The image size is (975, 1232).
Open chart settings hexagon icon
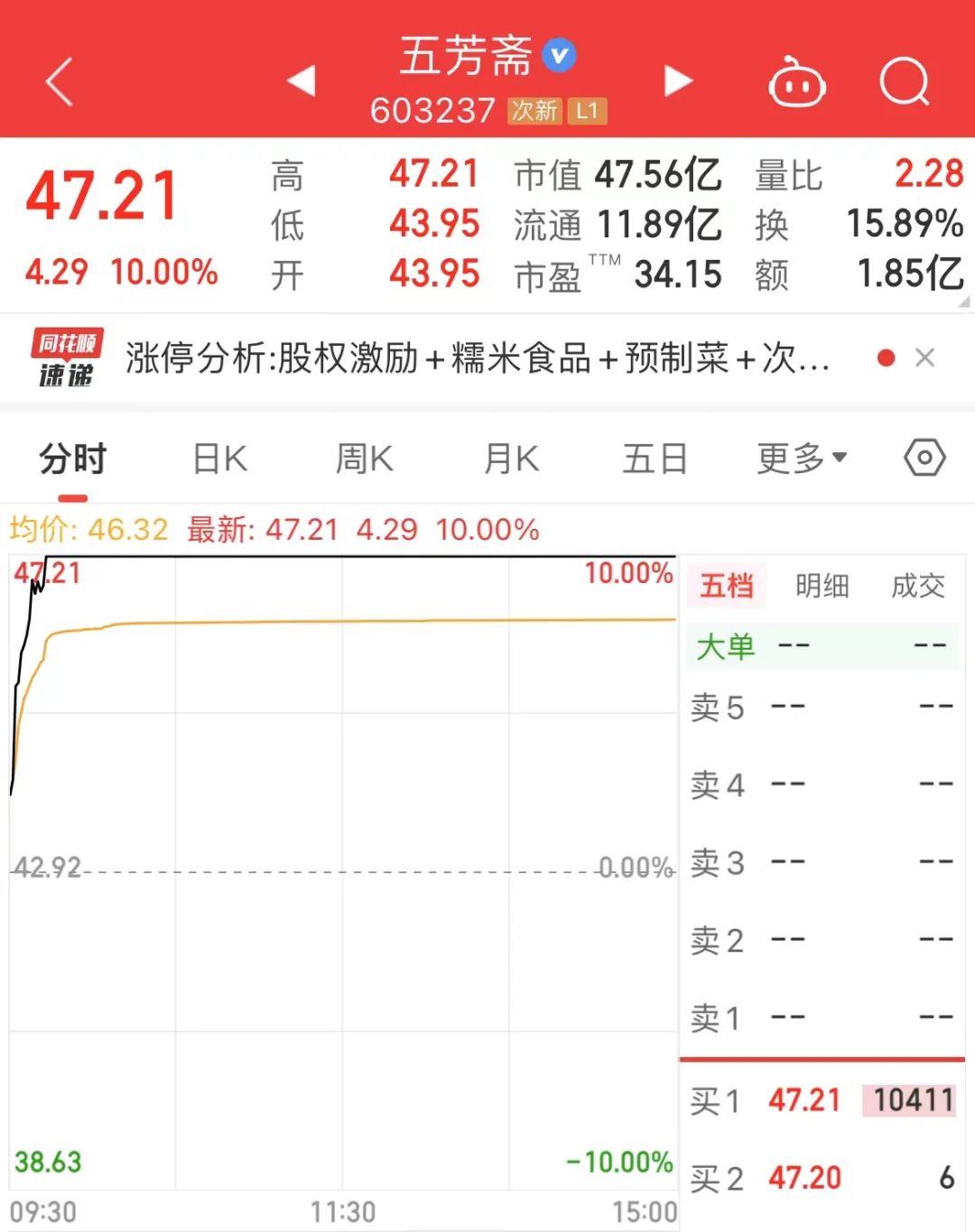(x=924, y=459)
